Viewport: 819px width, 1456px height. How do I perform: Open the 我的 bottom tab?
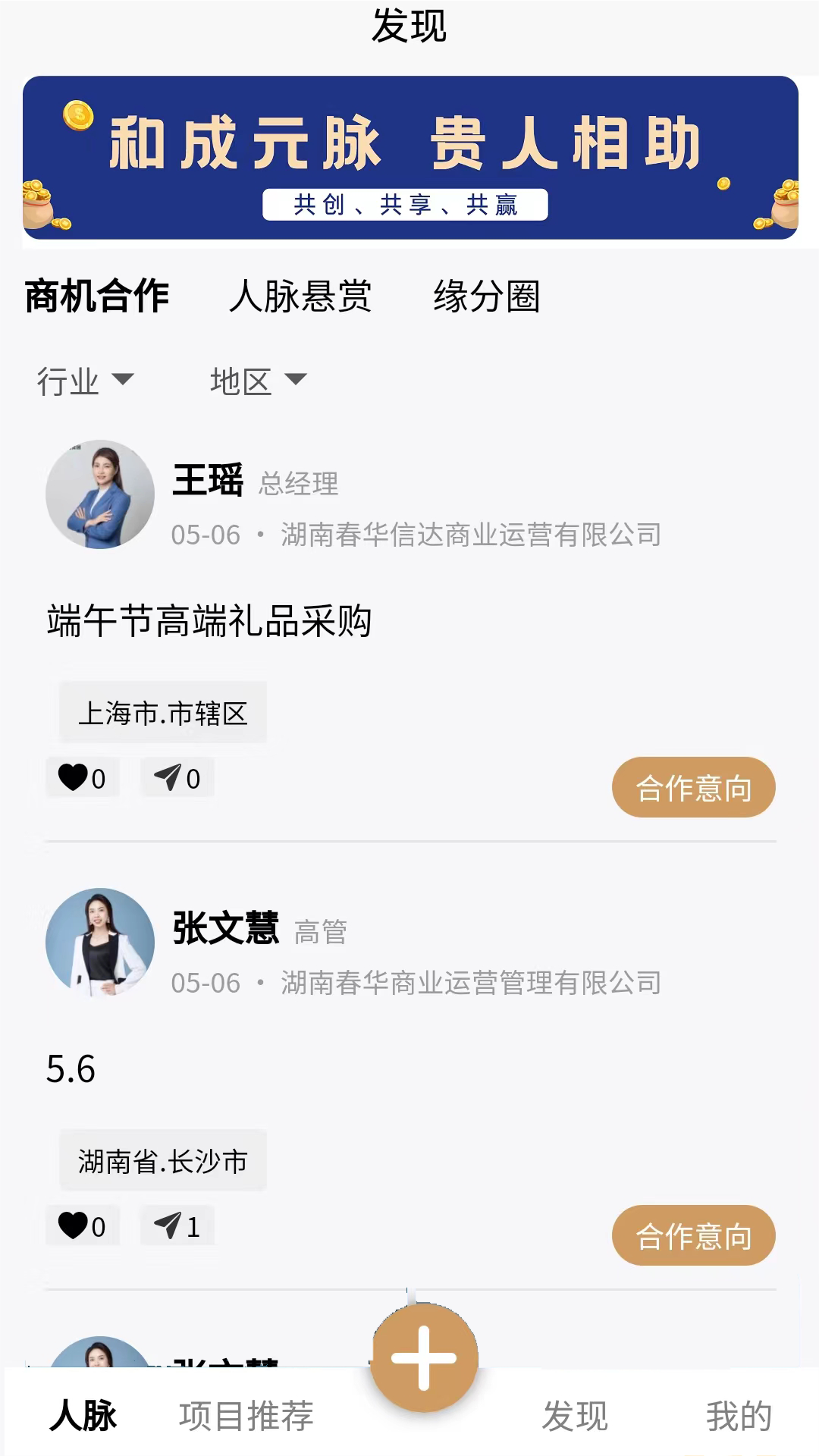point(739,1416)
